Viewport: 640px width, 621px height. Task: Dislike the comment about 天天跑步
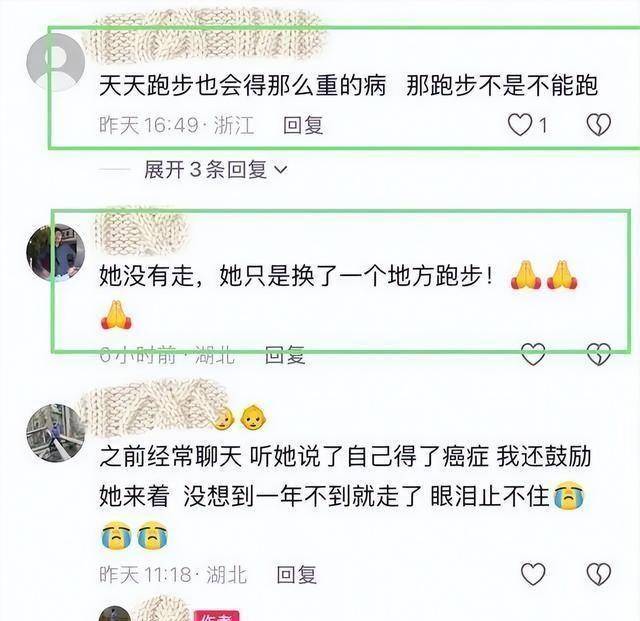(x=598, y=125)
